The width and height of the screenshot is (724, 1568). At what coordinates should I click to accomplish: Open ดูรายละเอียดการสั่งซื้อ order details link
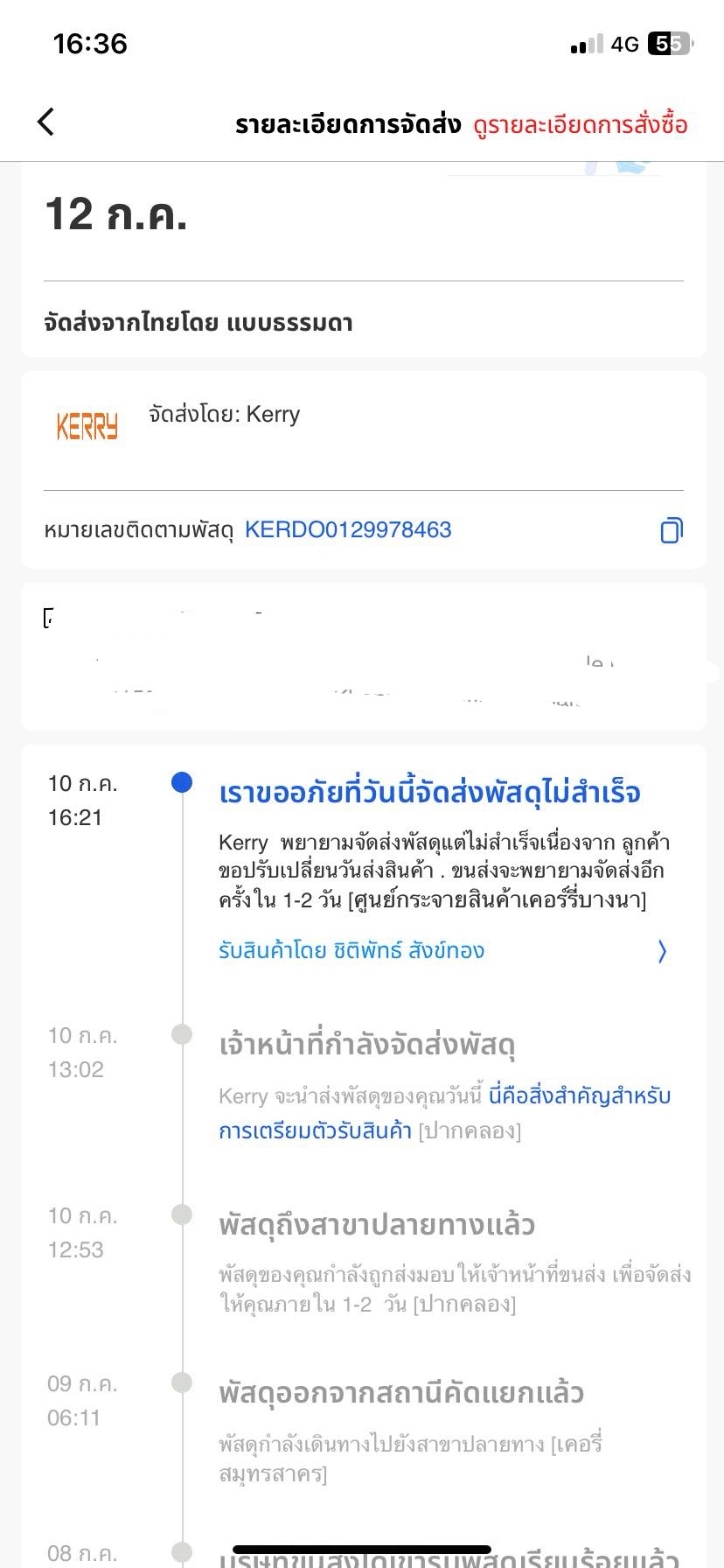(x=581, y=125)
